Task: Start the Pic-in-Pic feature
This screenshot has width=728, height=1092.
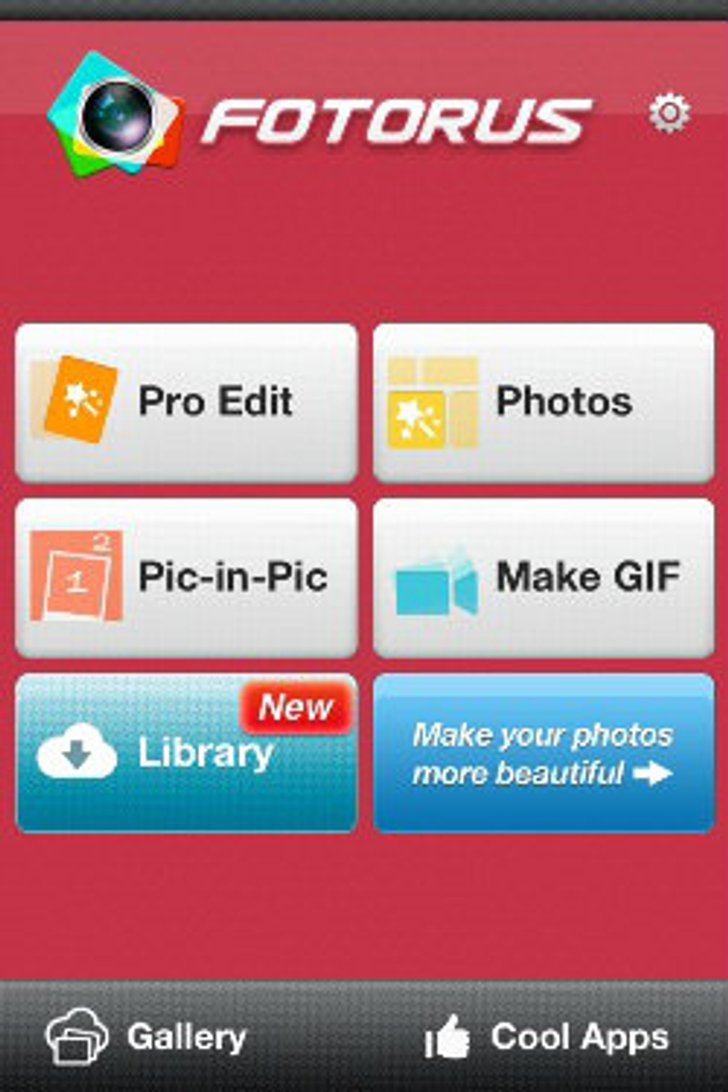Action: (186, 577)
